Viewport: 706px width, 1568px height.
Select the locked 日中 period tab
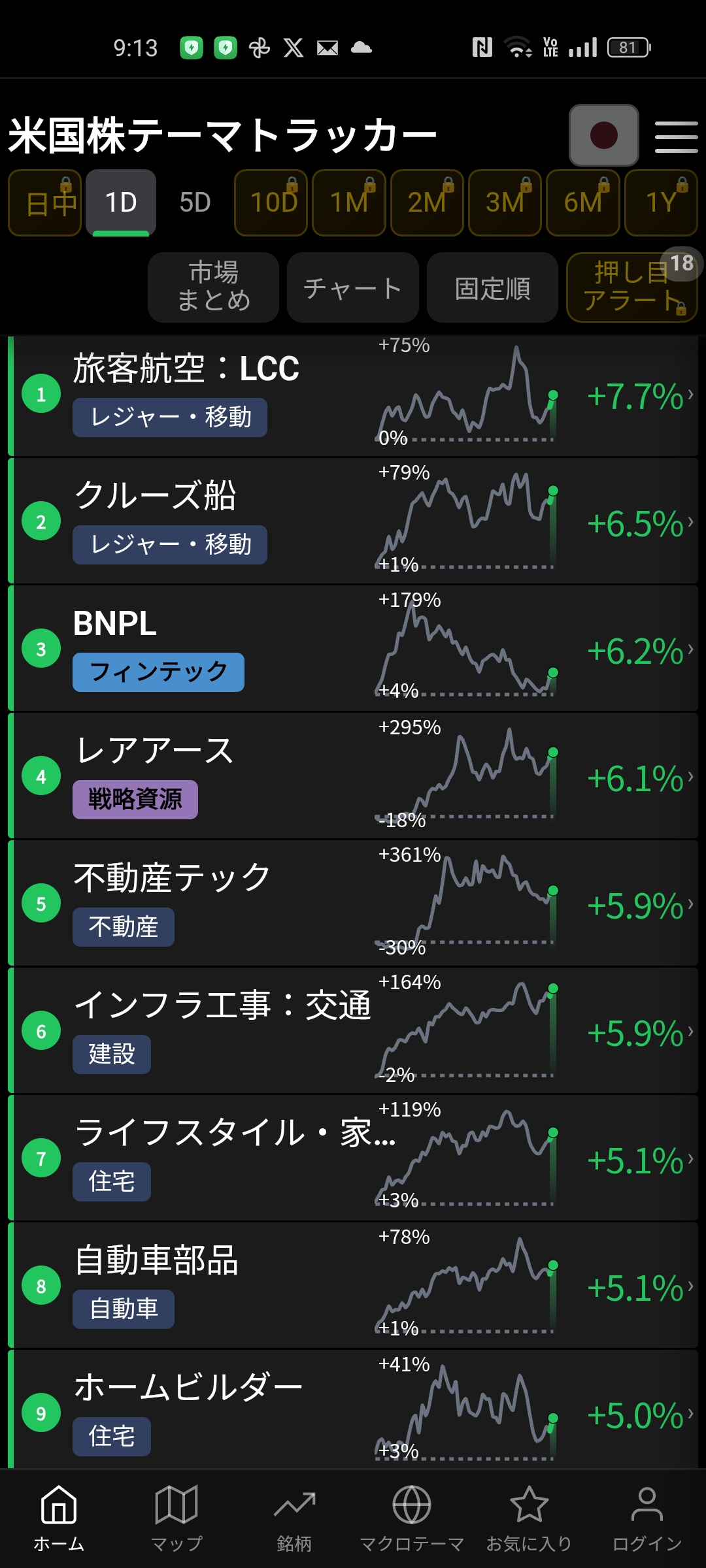pos(45,203)
